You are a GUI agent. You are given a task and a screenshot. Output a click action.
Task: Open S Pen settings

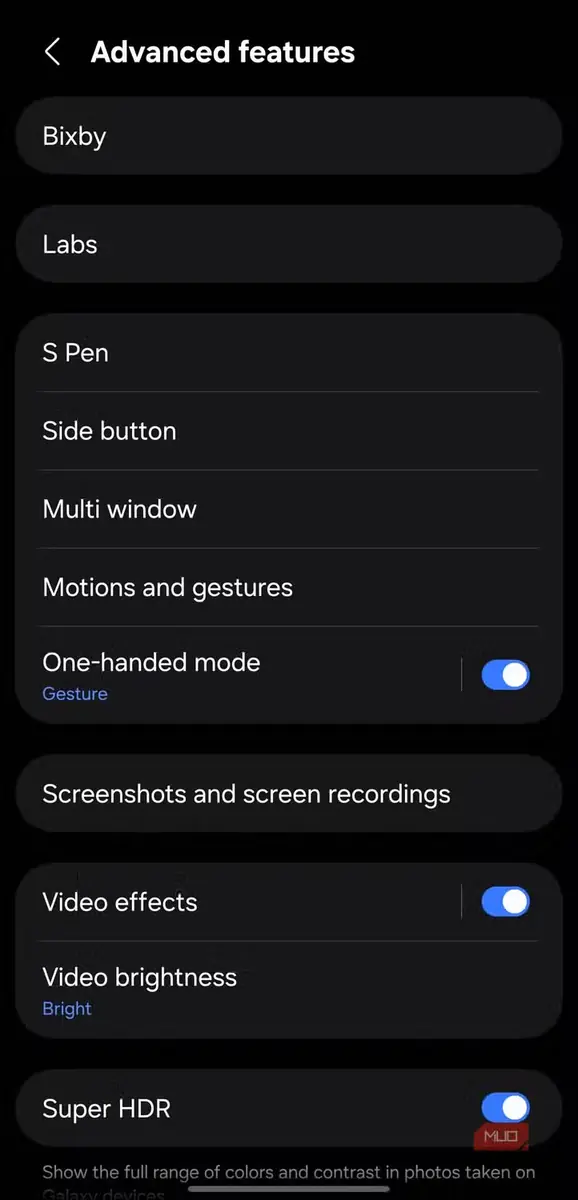(288, 353)
